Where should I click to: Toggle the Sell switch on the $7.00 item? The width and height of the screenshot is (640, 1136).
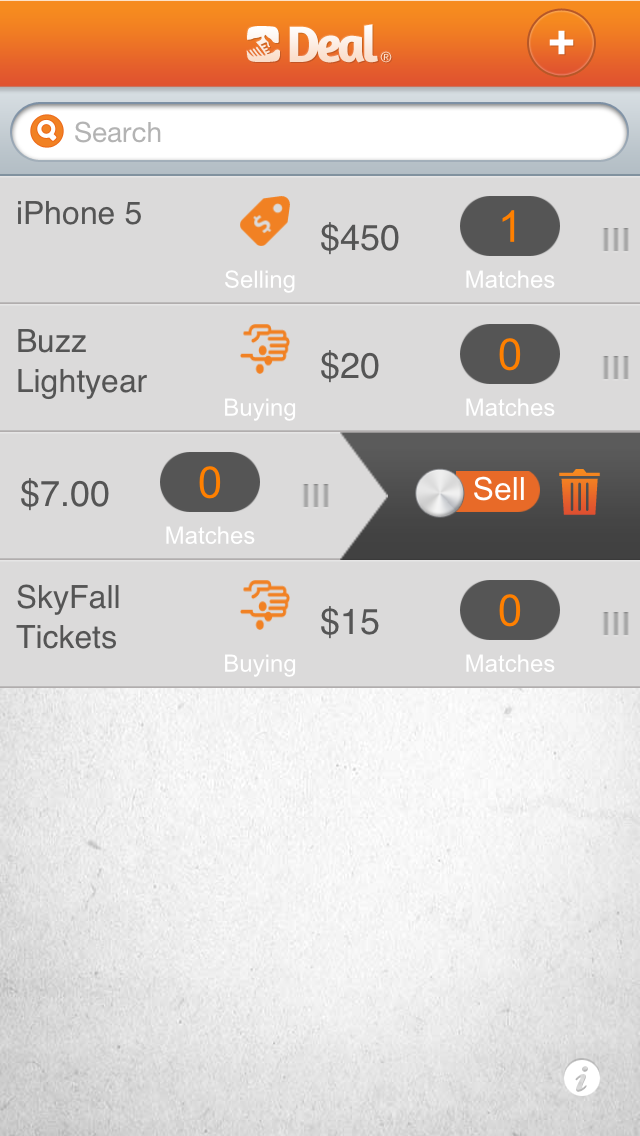478,492
